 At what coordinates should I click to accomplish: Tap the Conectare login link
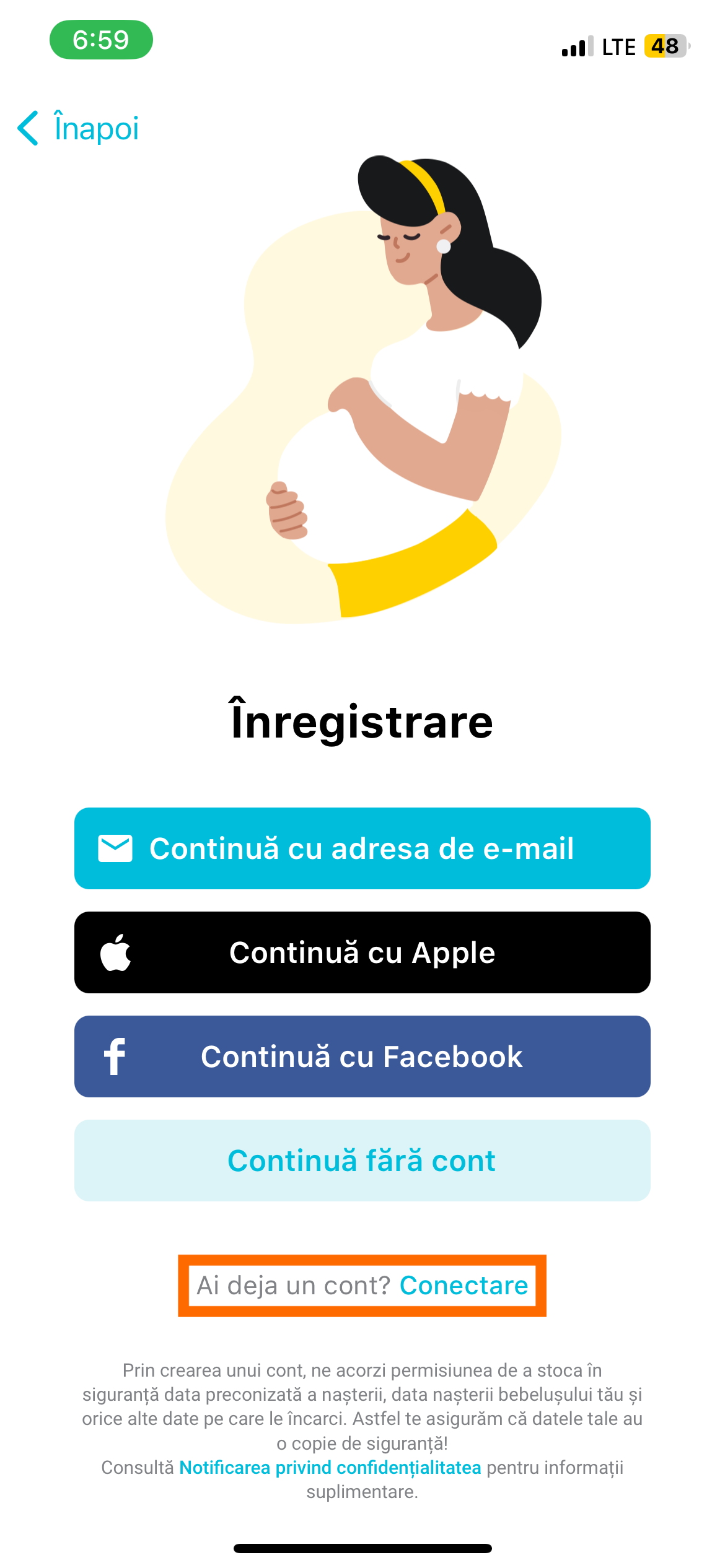click(464, 1286)
